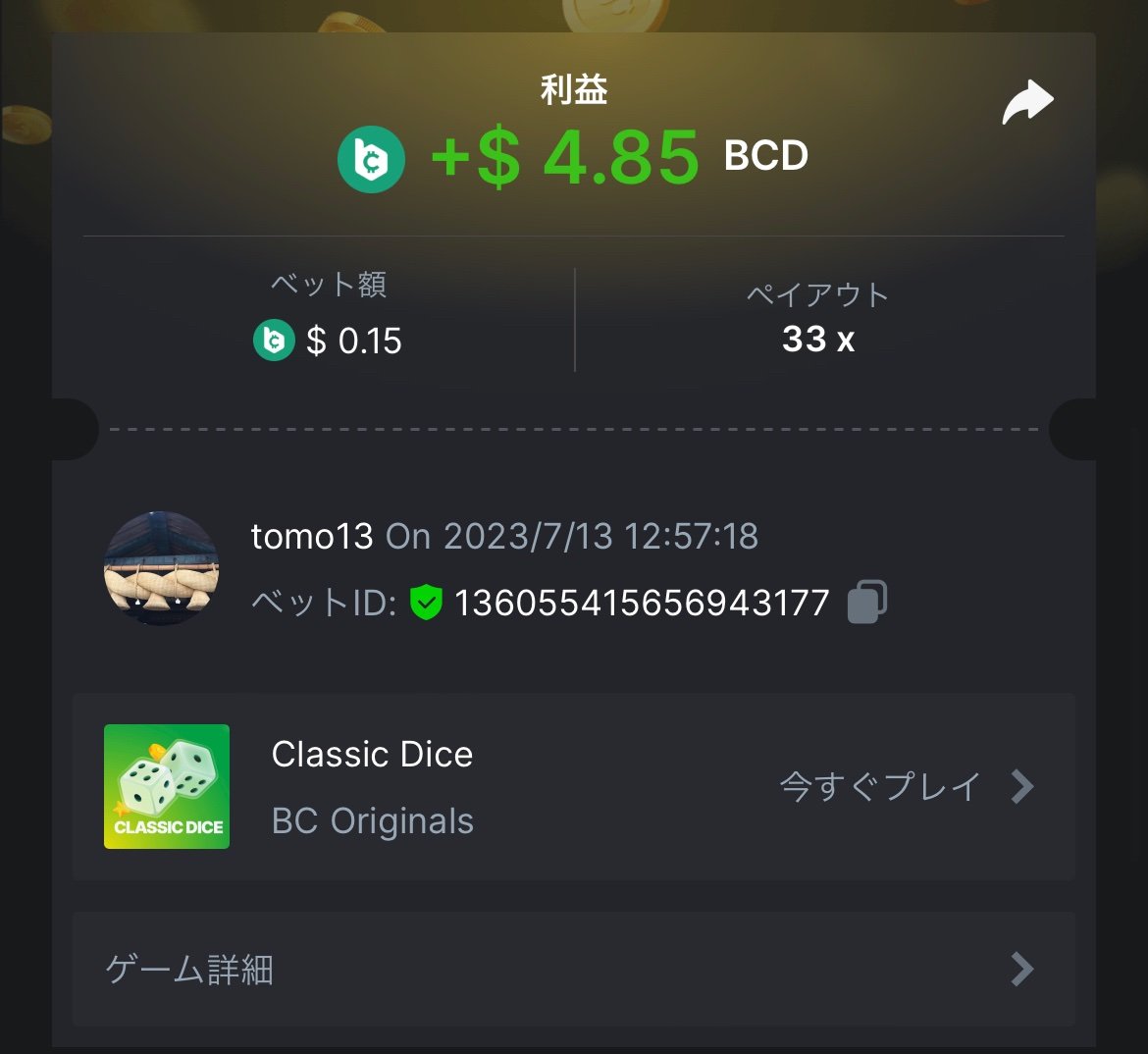This screenshot has height=1054, width=1148.
Task: Copy the bet ID number
Action: pos(866,602)
